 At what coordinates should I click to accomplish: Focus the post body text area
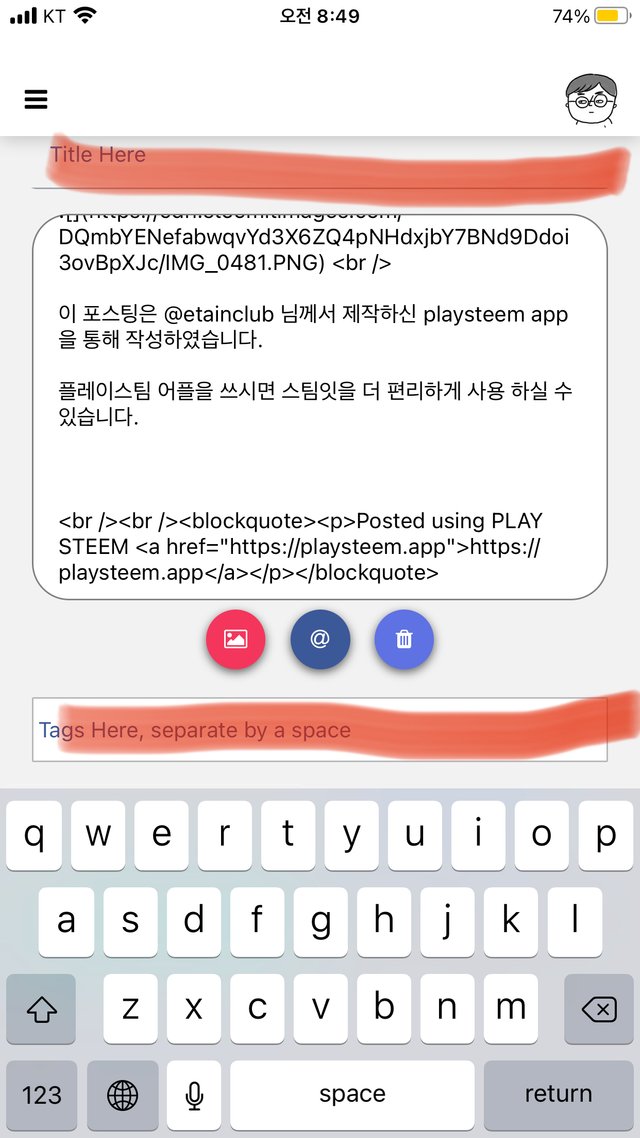[x=319, y=407]
